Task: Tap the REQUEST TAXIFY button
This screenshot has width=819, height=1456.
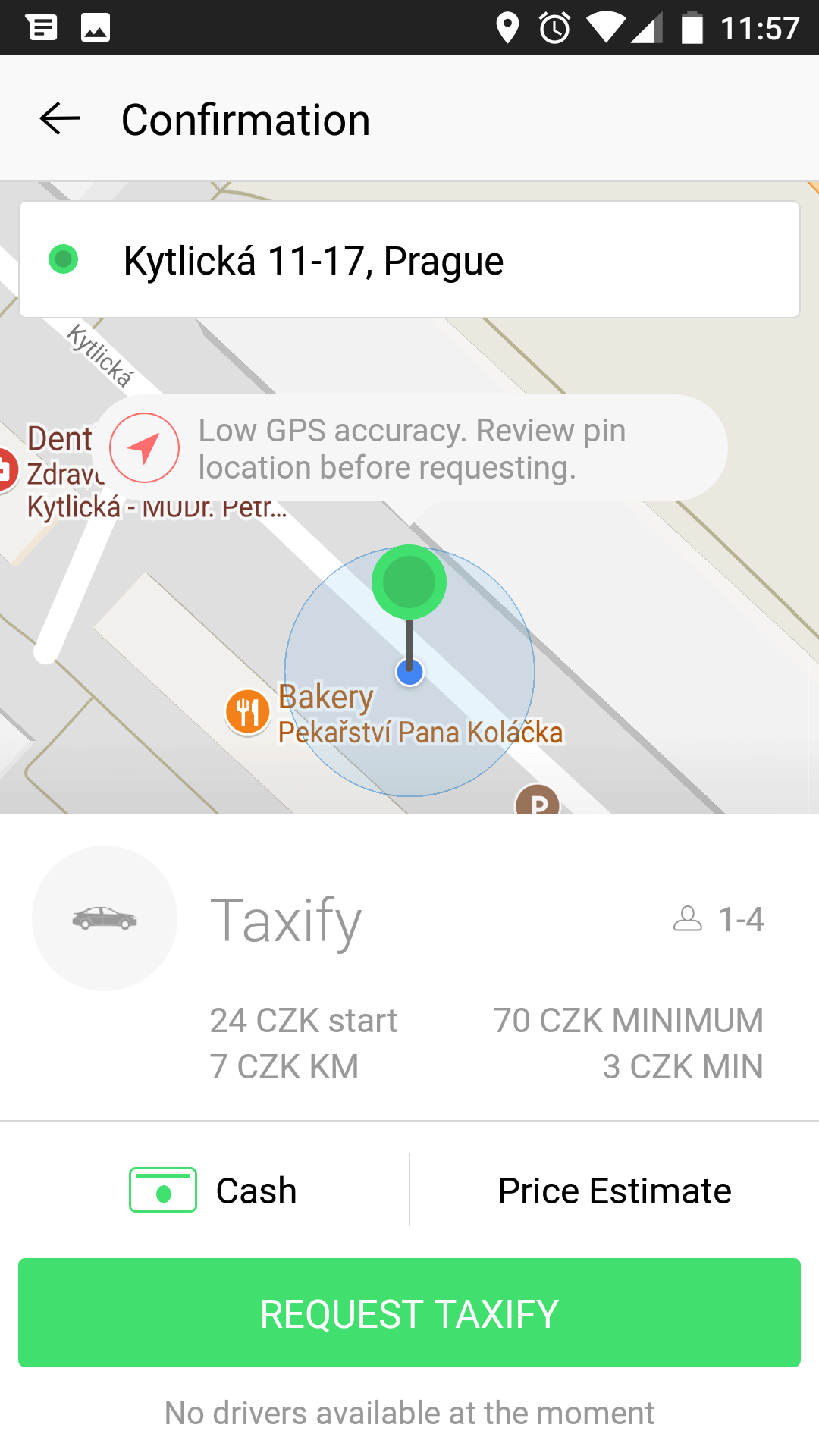Action: [409, 1313]
